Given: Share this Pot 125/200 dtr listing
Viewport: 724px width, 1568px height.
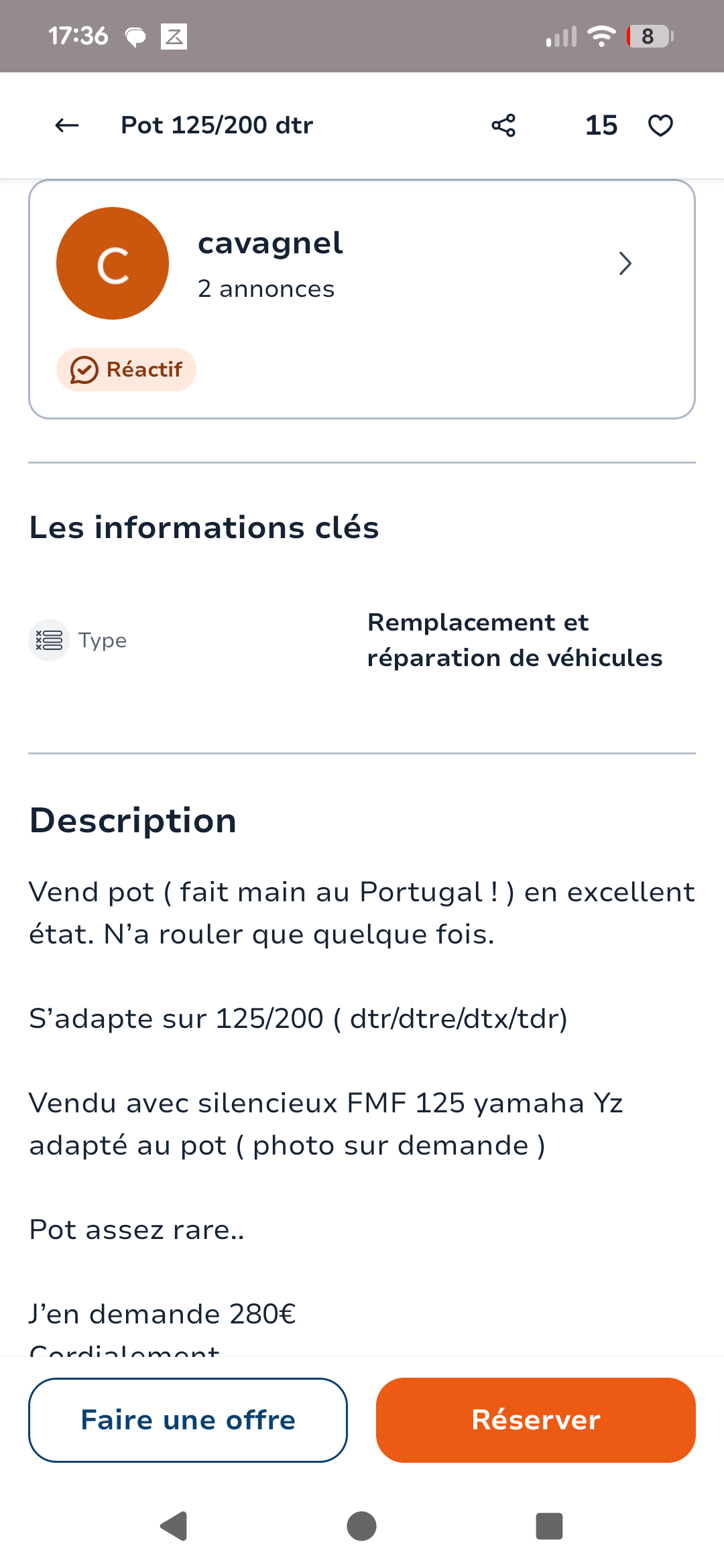Looking at the screenshot, I should coord(503,125).
